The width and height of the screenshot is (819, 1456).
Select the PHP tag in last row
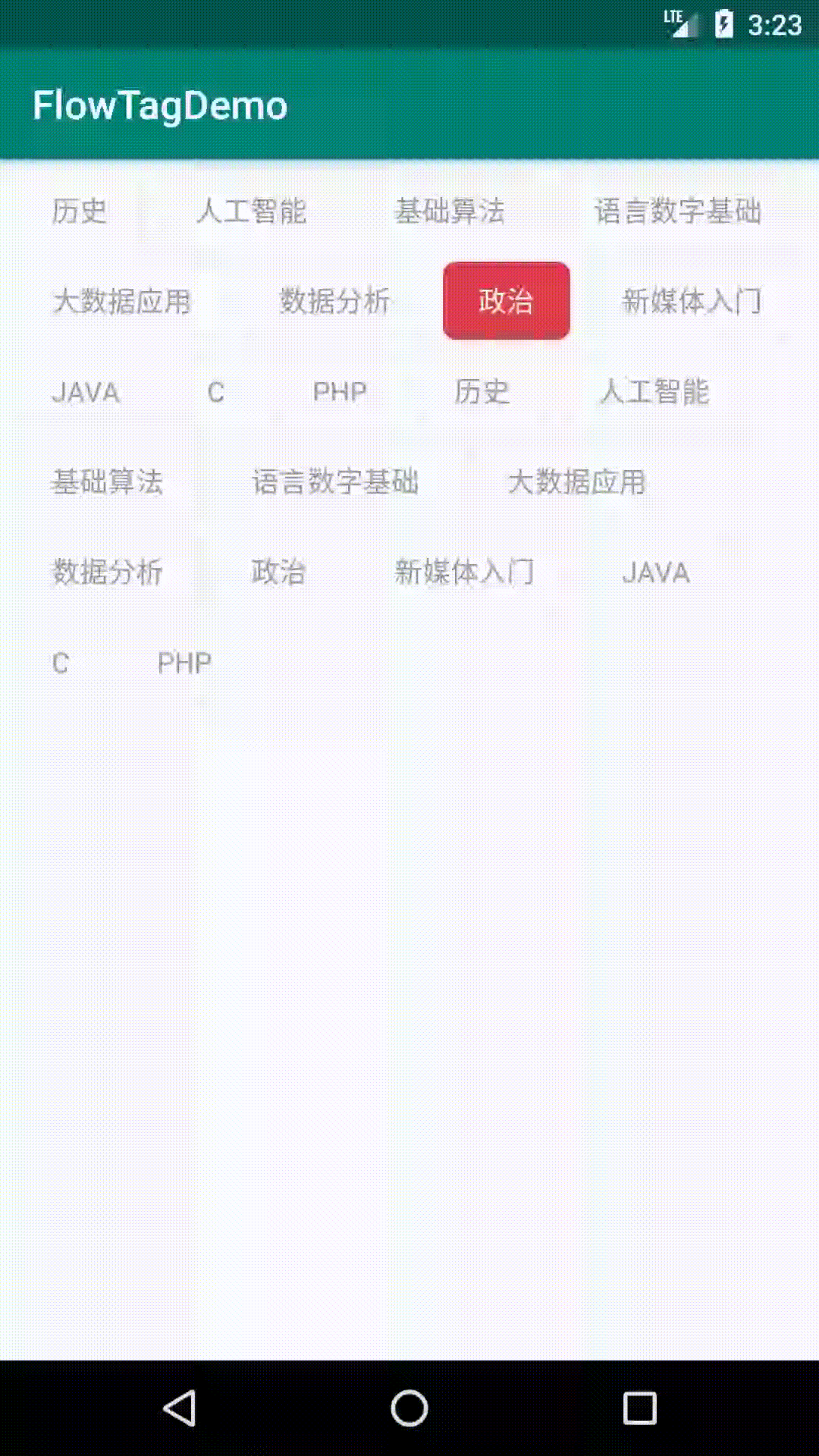pos(183,664)
